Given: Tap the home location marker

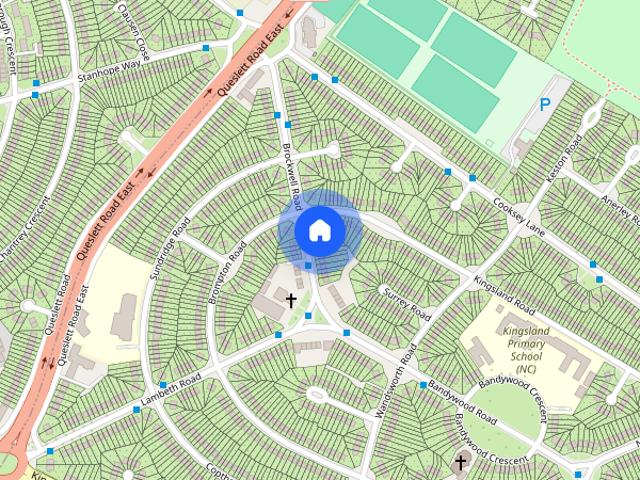Looking at the screenshot, I should 320,231.
